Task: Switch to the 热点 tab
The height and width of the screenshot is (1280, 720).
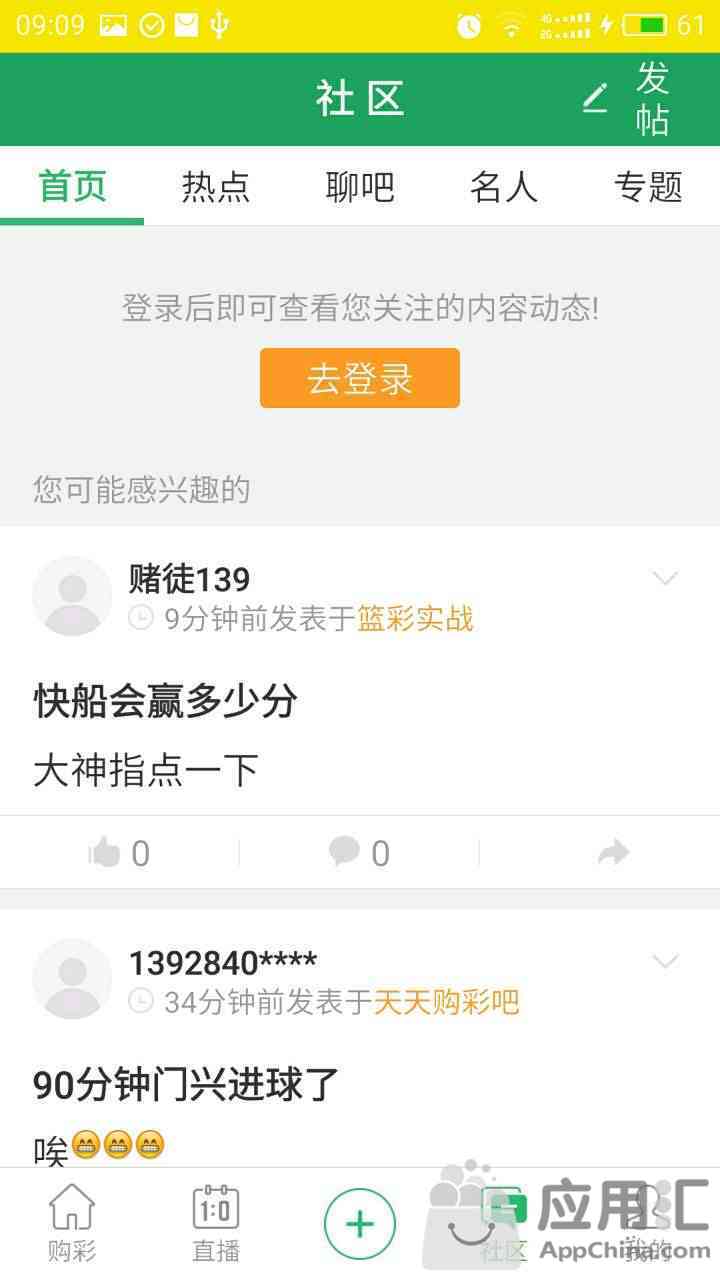Action: tap(216, 187)
